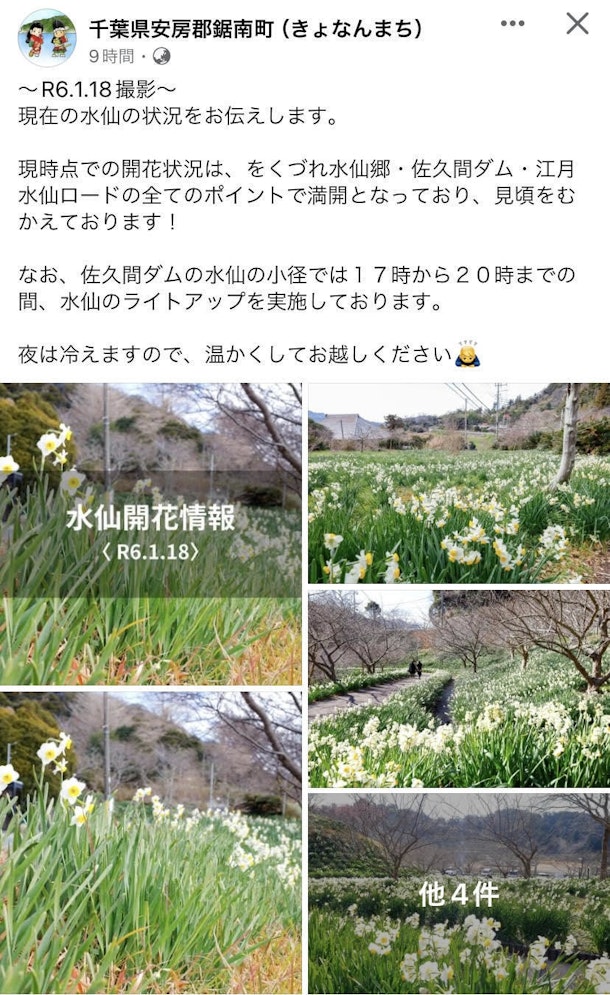
Task: Dismiss the post with the X button
Action: pos(577,24)
